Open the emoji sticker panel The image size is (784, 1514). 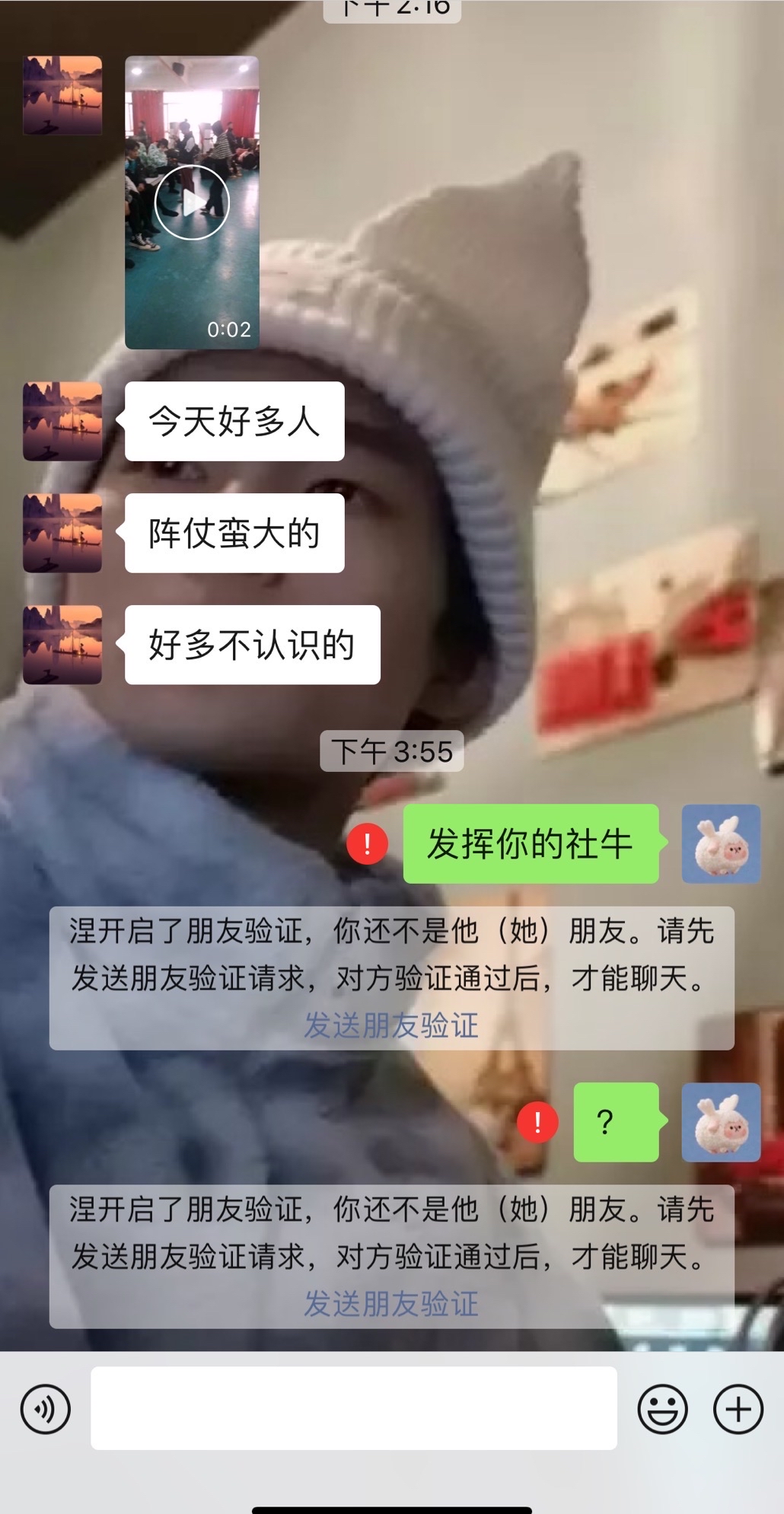click(x=662, y=1409)
